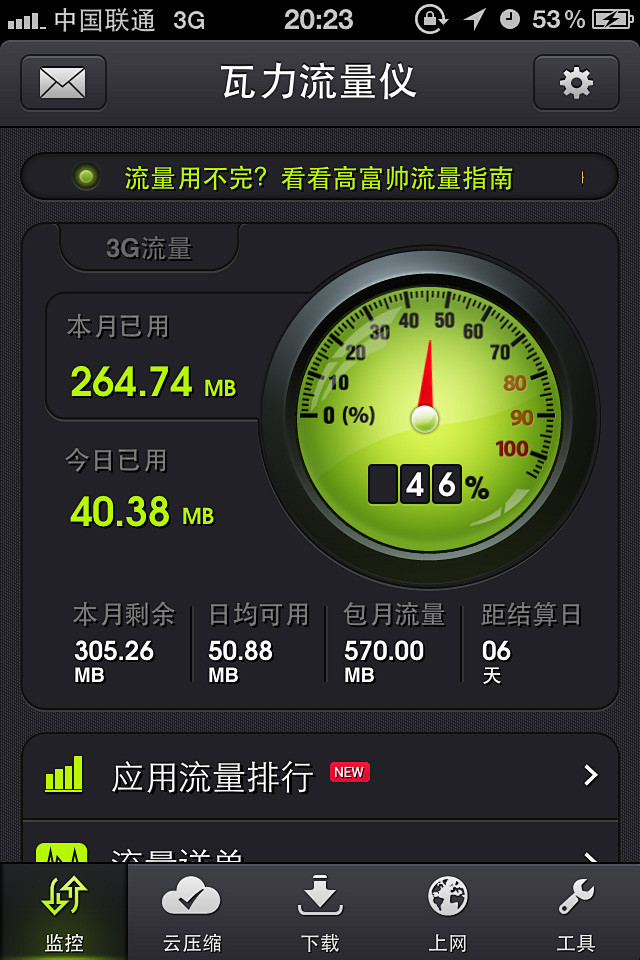
Task: Open 应用流量排行 row
Action: (320, 775)
